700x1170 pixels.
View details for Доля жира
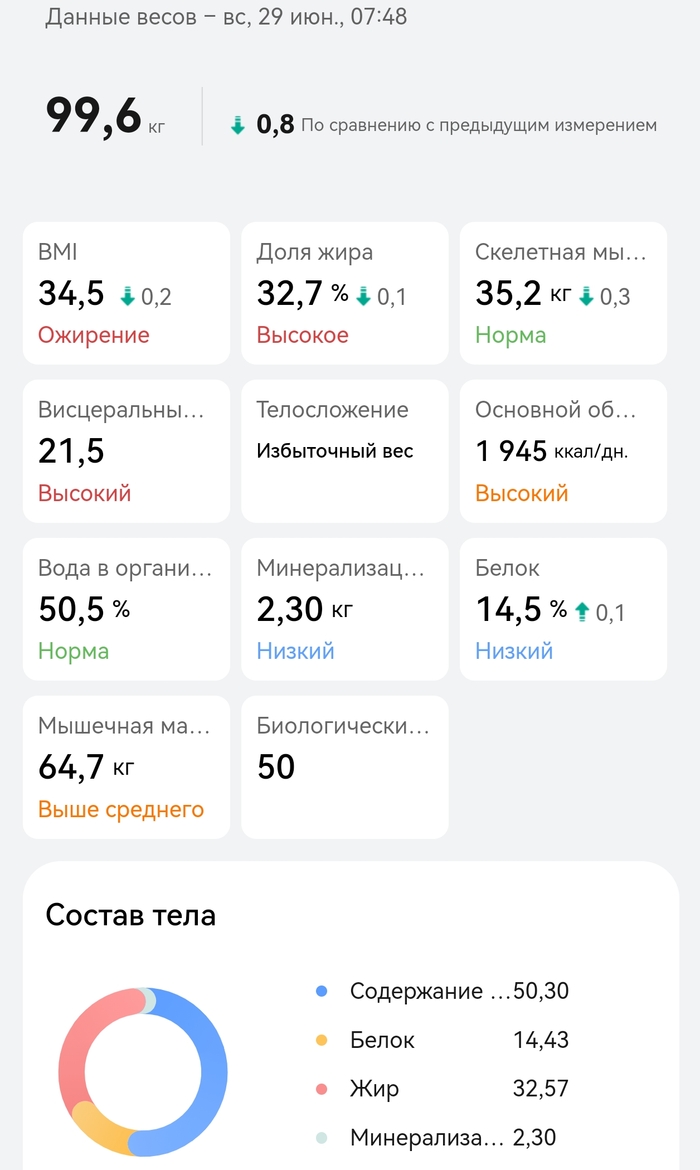(x=345, y=293)
